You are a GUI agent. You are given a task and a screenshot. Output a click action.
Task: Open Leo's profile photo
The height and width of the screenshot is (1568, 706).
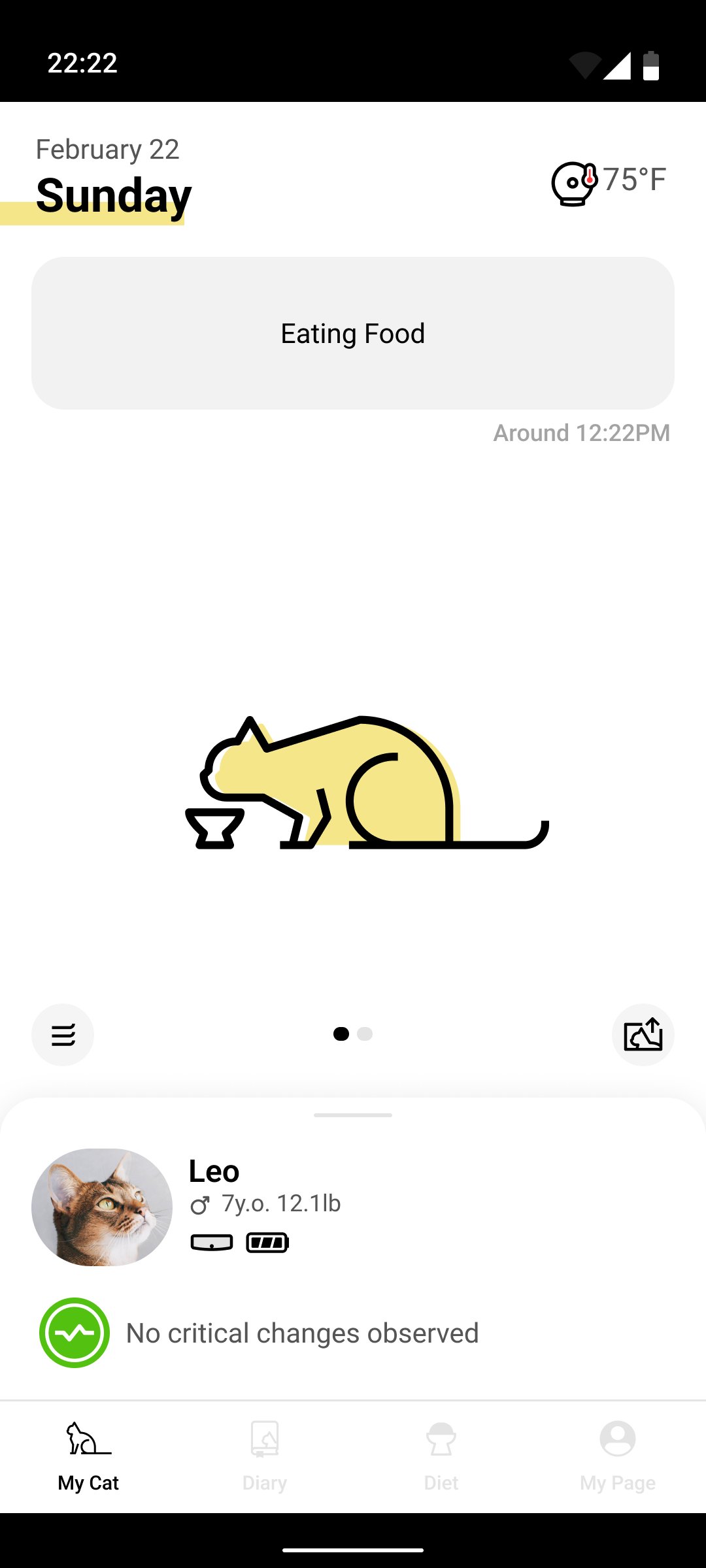point(102,1207)
